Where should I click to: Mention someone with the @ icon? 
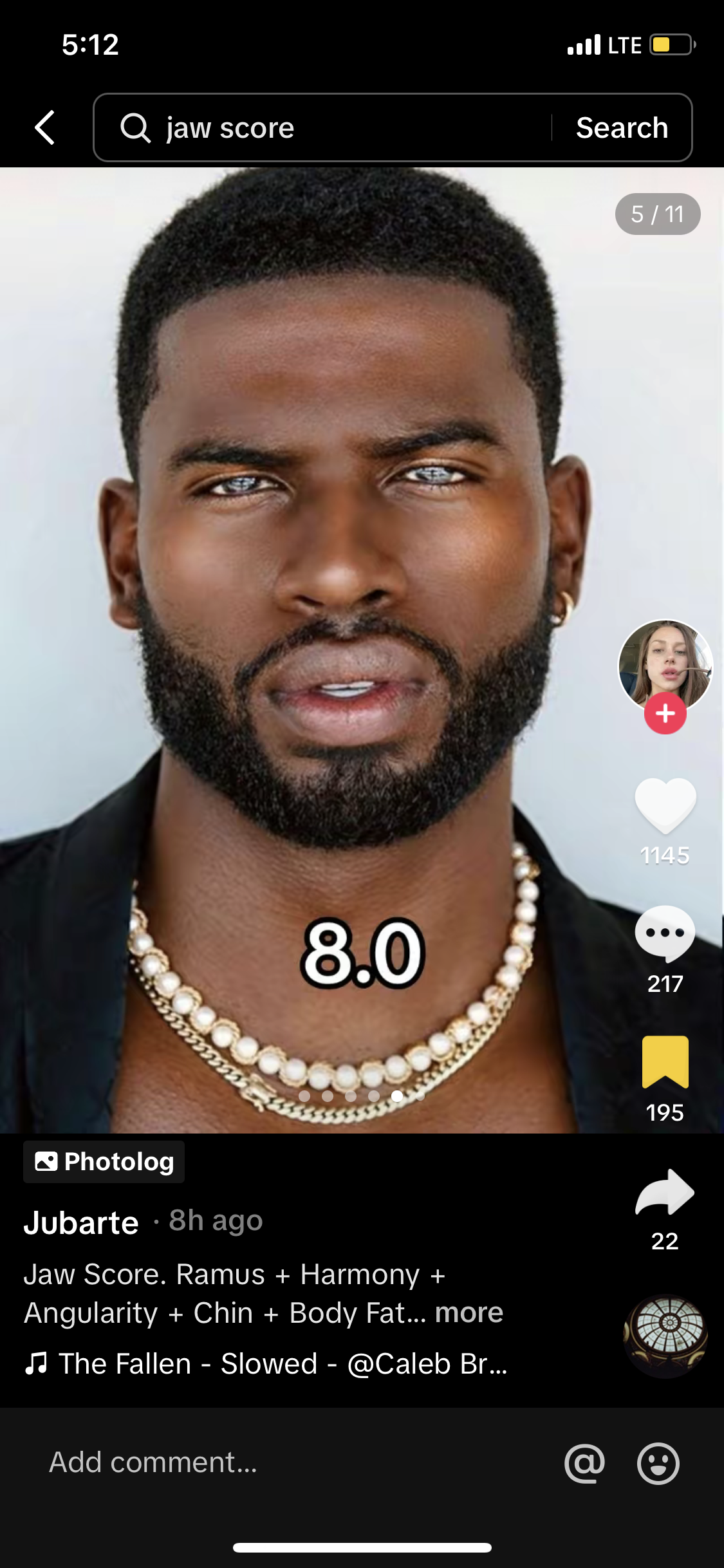click(x=584, y=1462)
